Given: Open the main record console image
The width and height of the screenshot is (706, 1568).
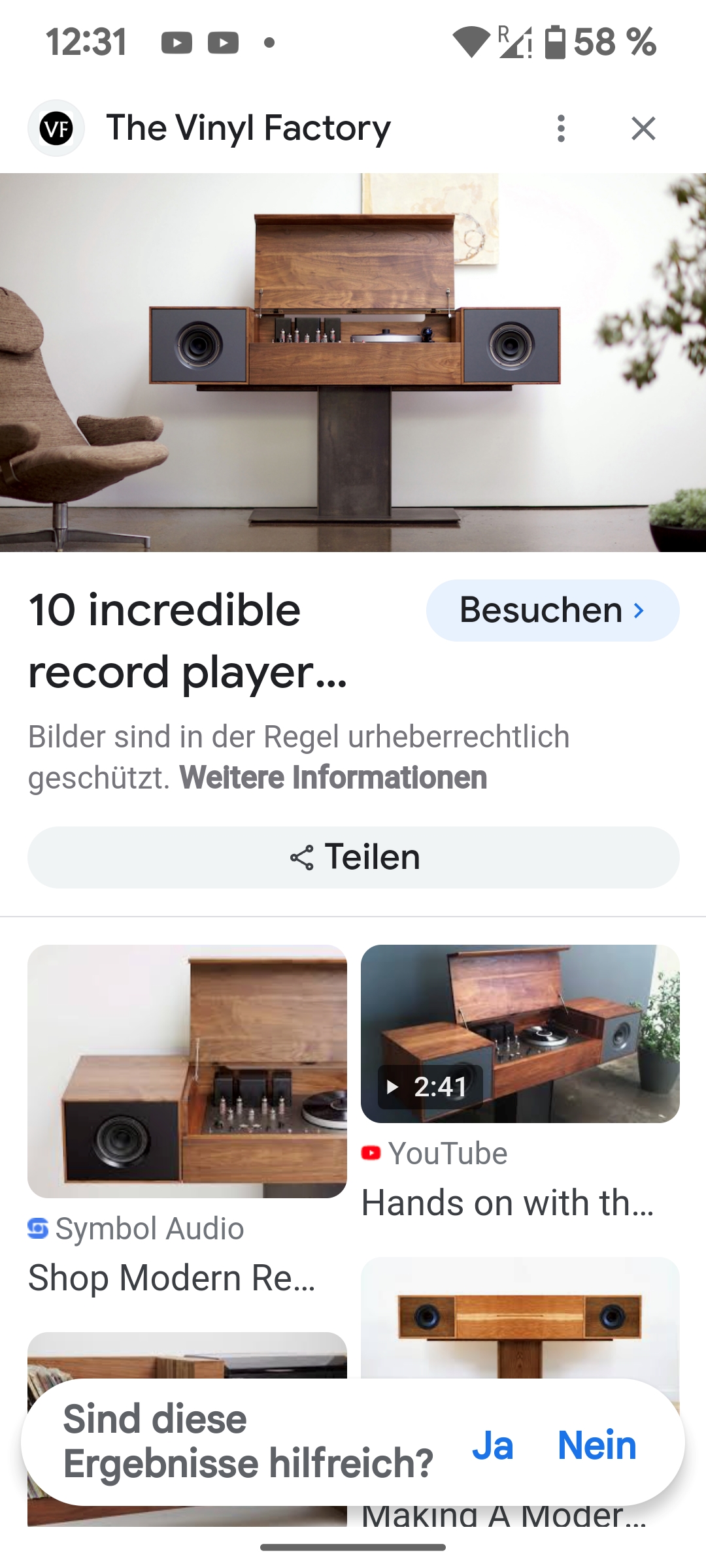Looking at the screenshot, I should [x=353, y=363].
